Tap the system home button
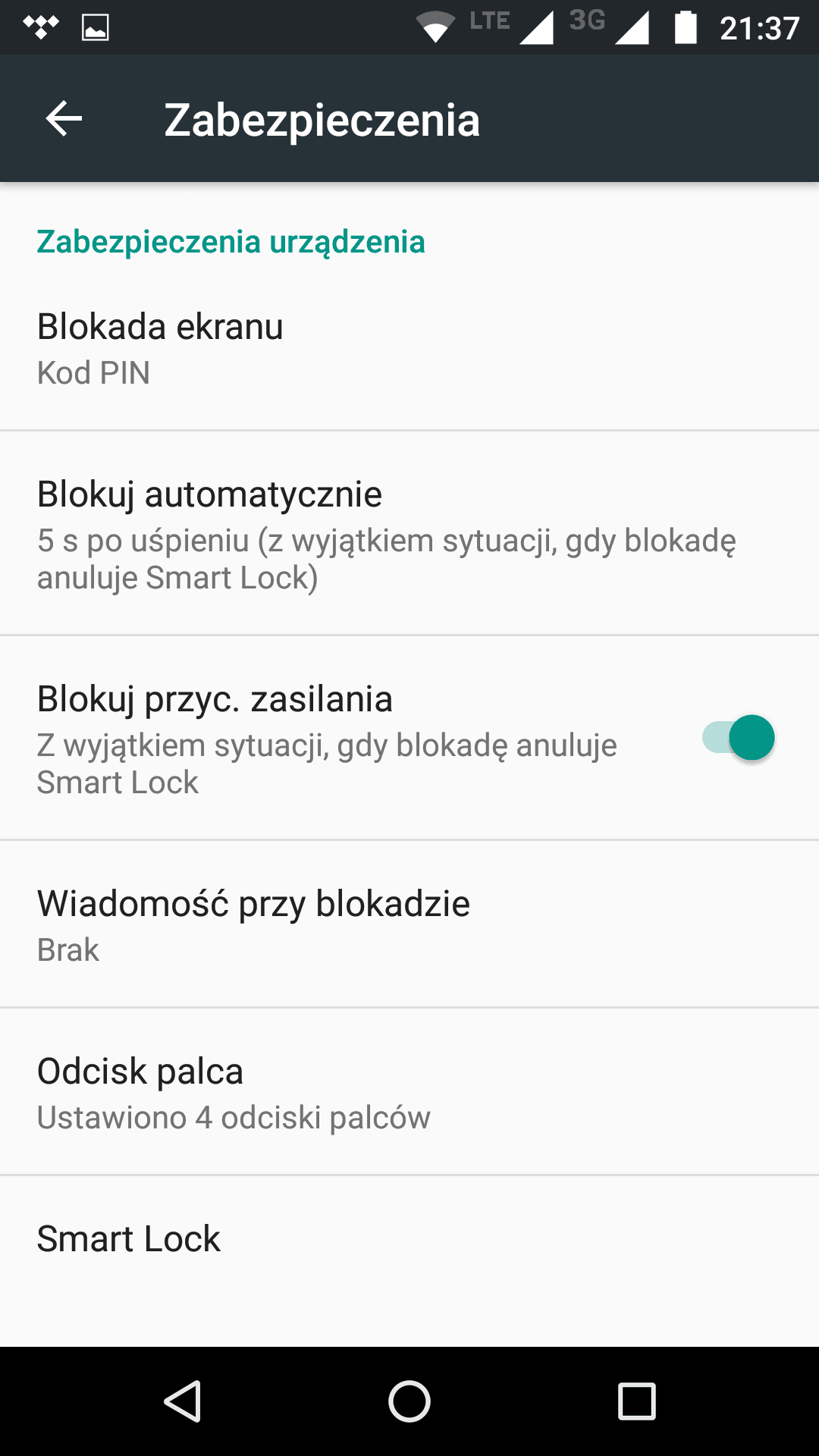 click(409, 1401)
